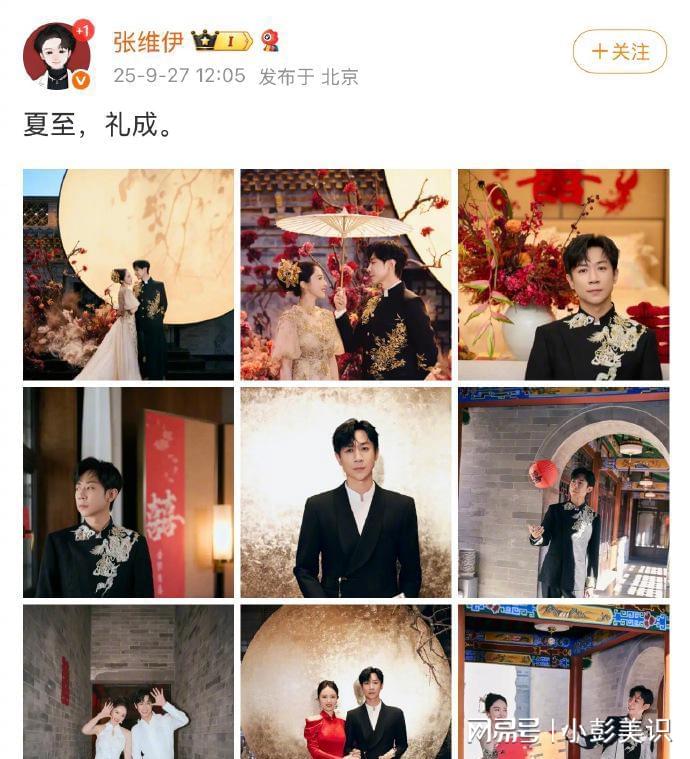Follow 张维伊 with the 关注 button
Image resolution: width=690 pixels, height=759 pixels.
(619, 51)
